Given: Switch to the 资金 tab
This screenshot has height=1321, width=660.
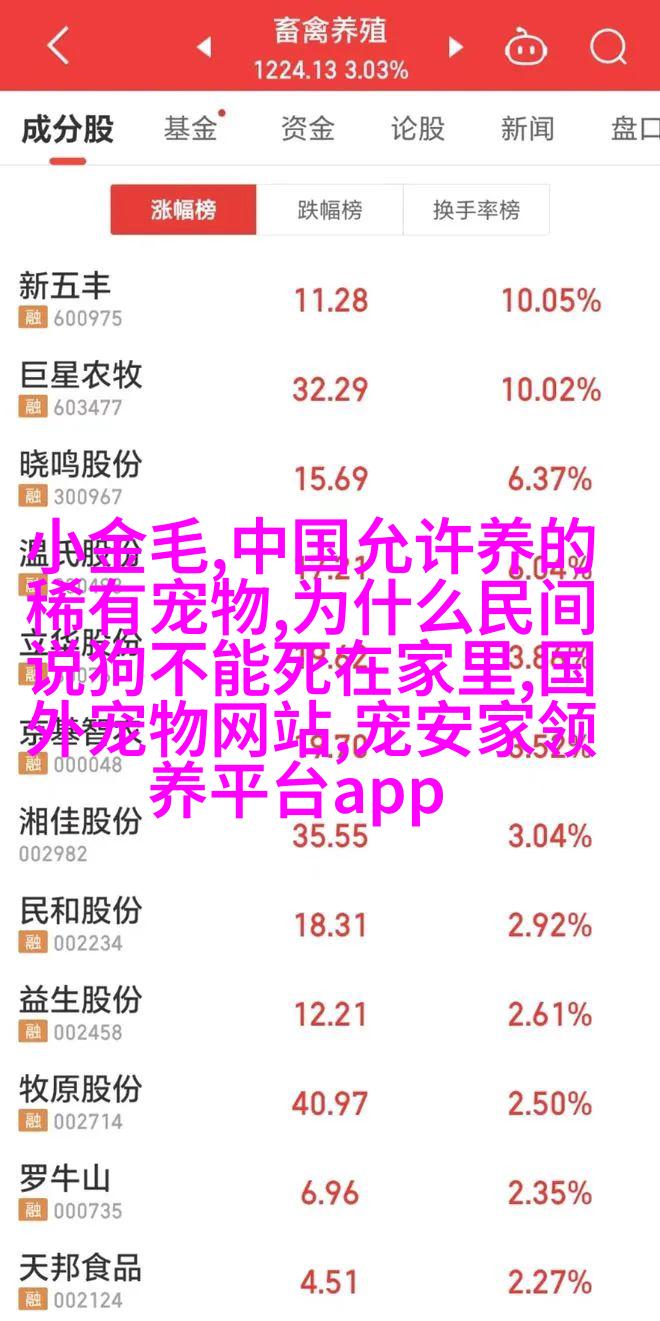Looking at the screenshot, I should click(x=306, y=129).
